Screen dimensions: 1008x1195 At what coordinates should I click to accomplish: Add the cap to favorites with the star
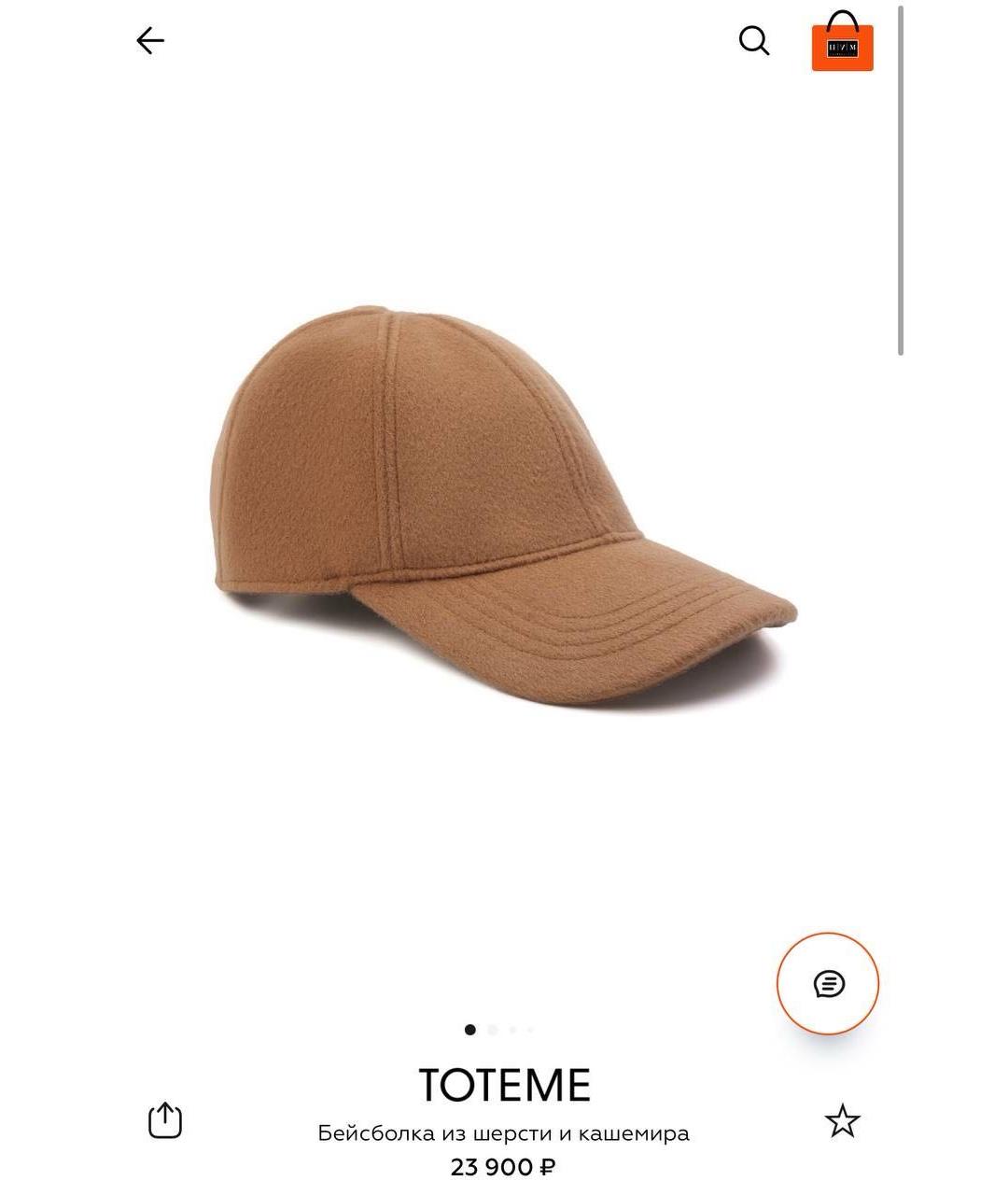tap(842, 1120)
